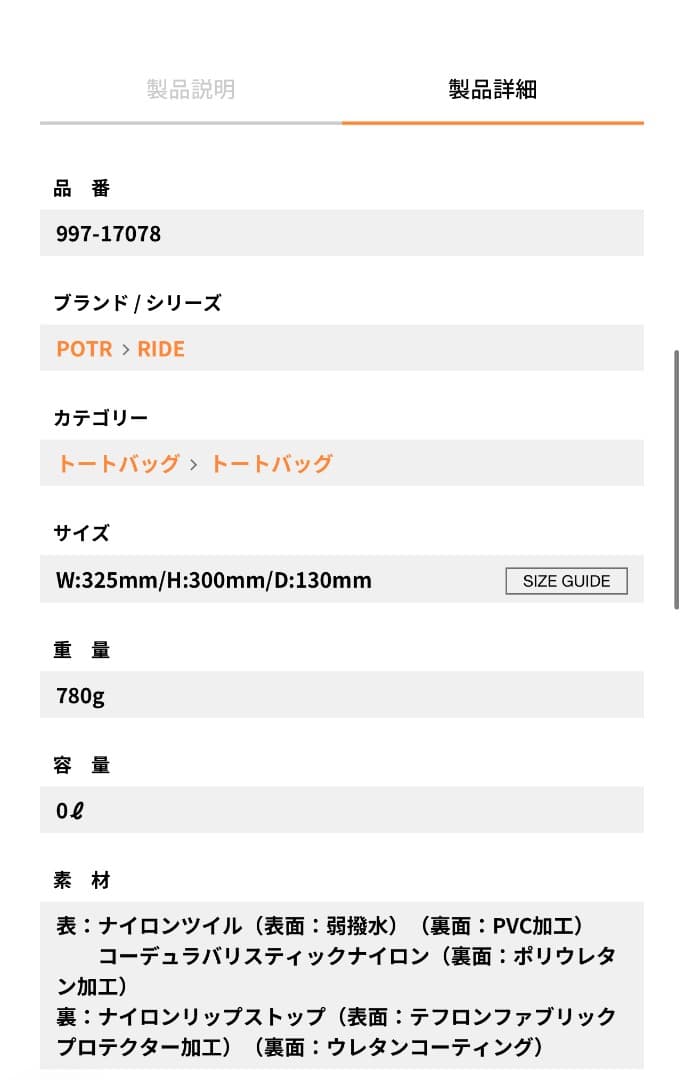Open the first トートバッグ category link

(x=119, y=464)
